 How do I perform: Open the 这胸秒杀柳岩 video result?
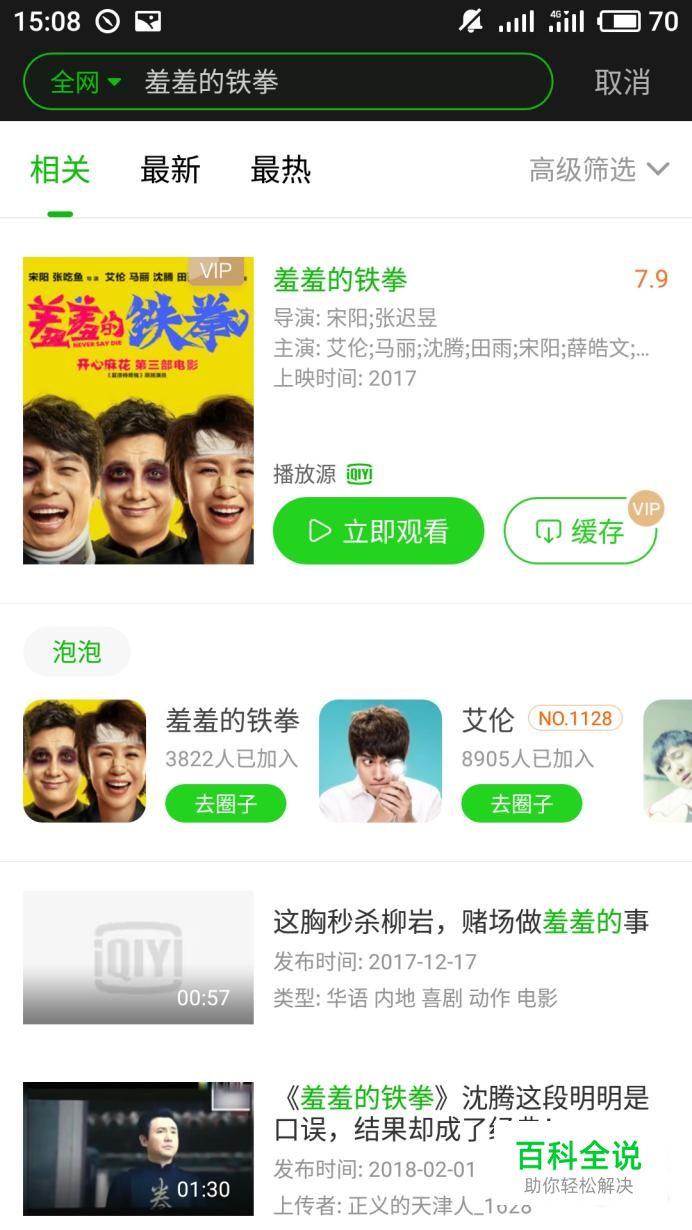coord(461,922)
